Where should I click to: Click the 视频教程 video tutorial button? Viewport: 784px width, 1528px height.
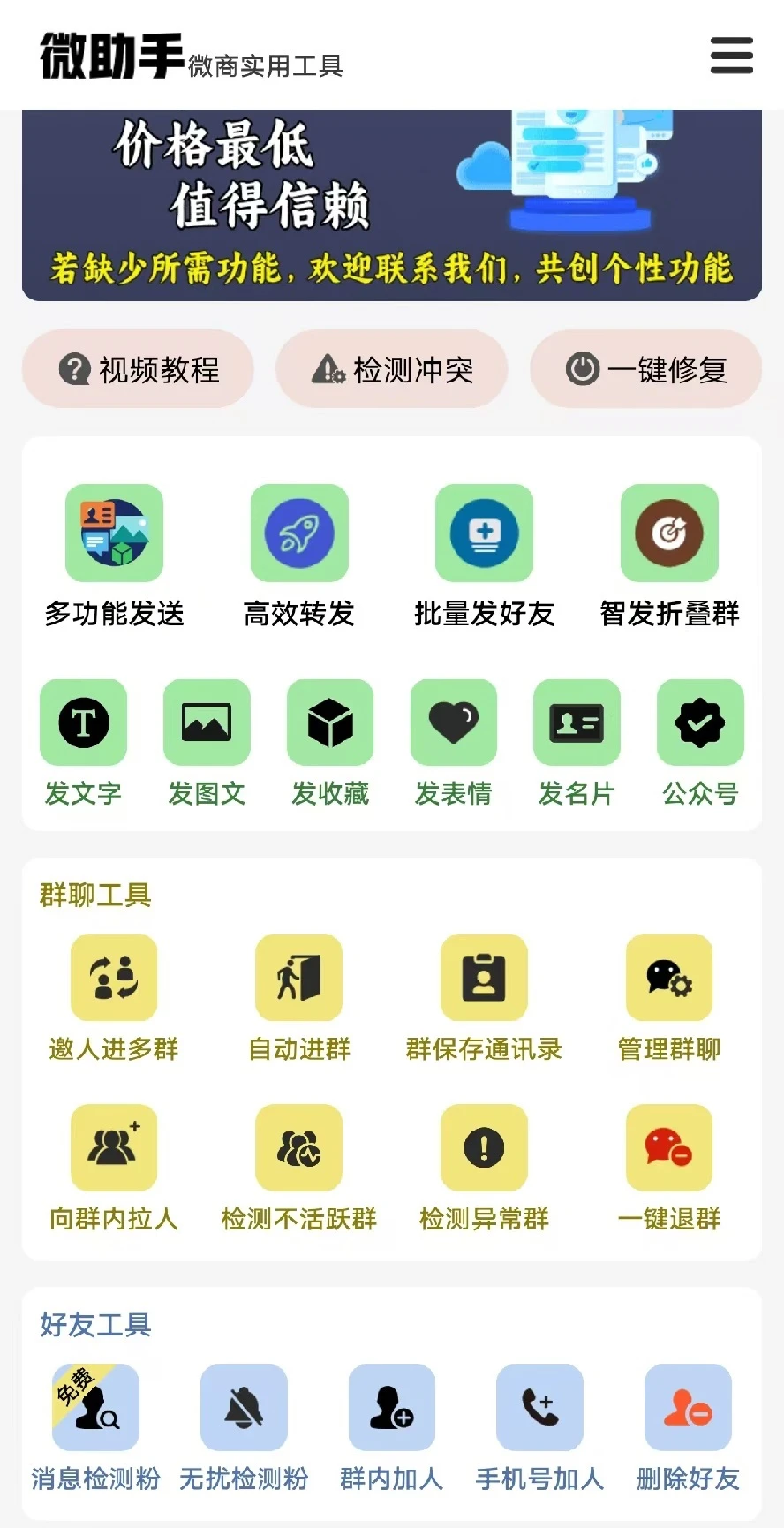coord(137,369)
